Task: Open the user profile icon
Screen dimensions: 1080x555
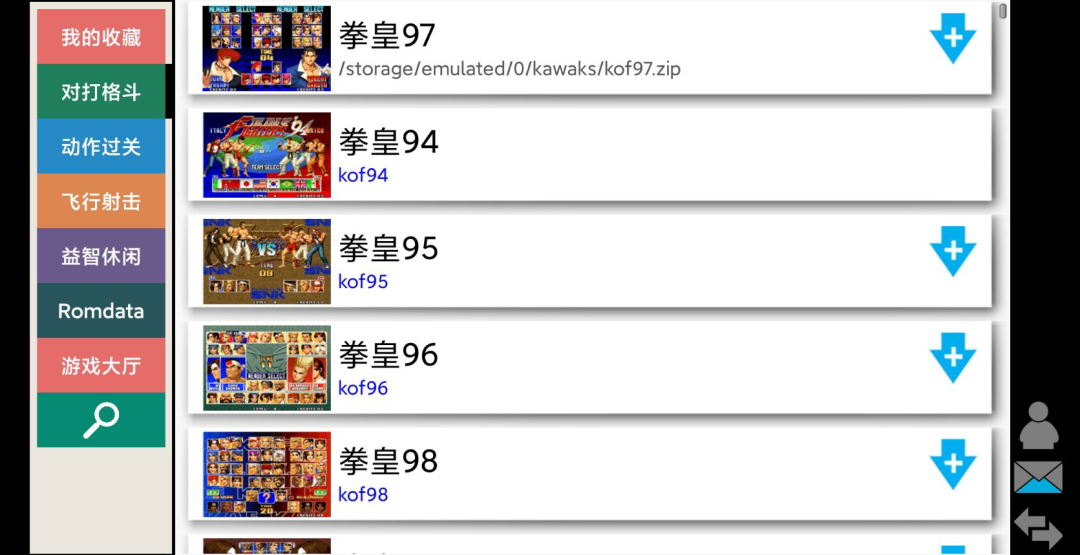Action: (1038, 425)
